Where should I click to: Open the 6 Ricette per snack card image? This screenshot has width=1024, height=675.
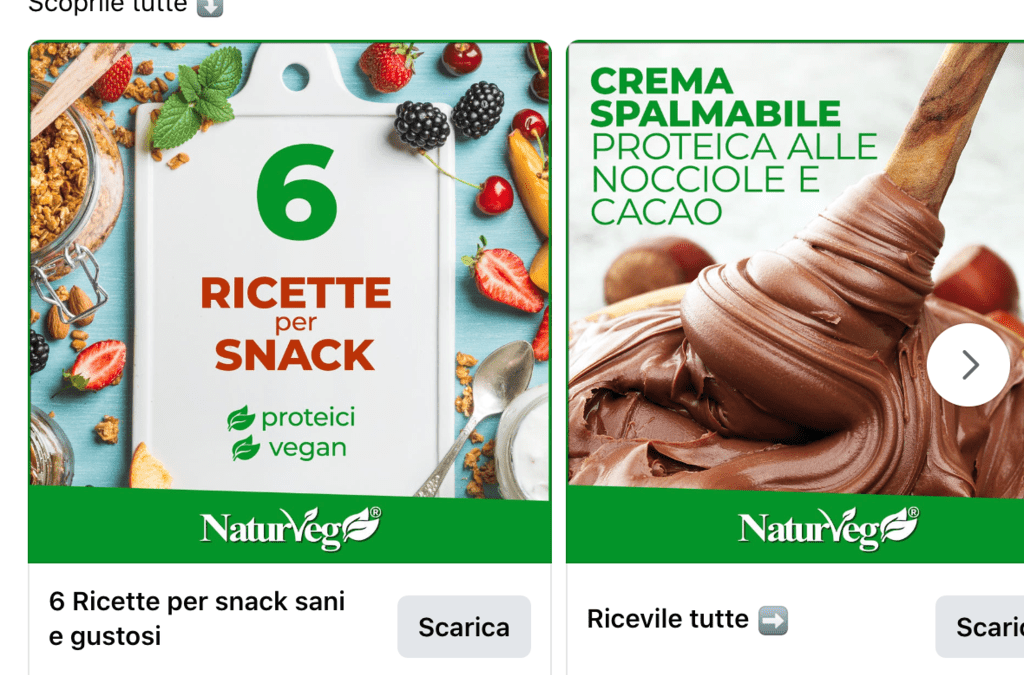point(290,302)
